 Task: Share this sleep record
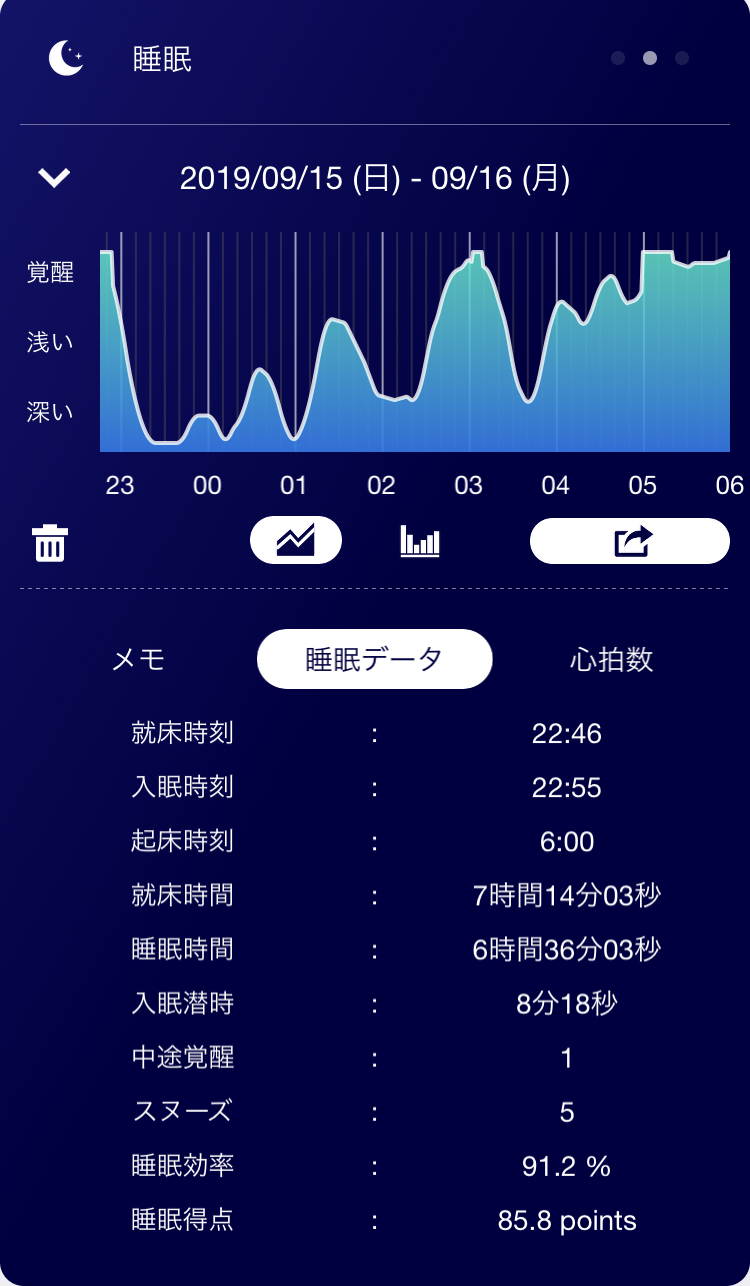tap(630, 541)
